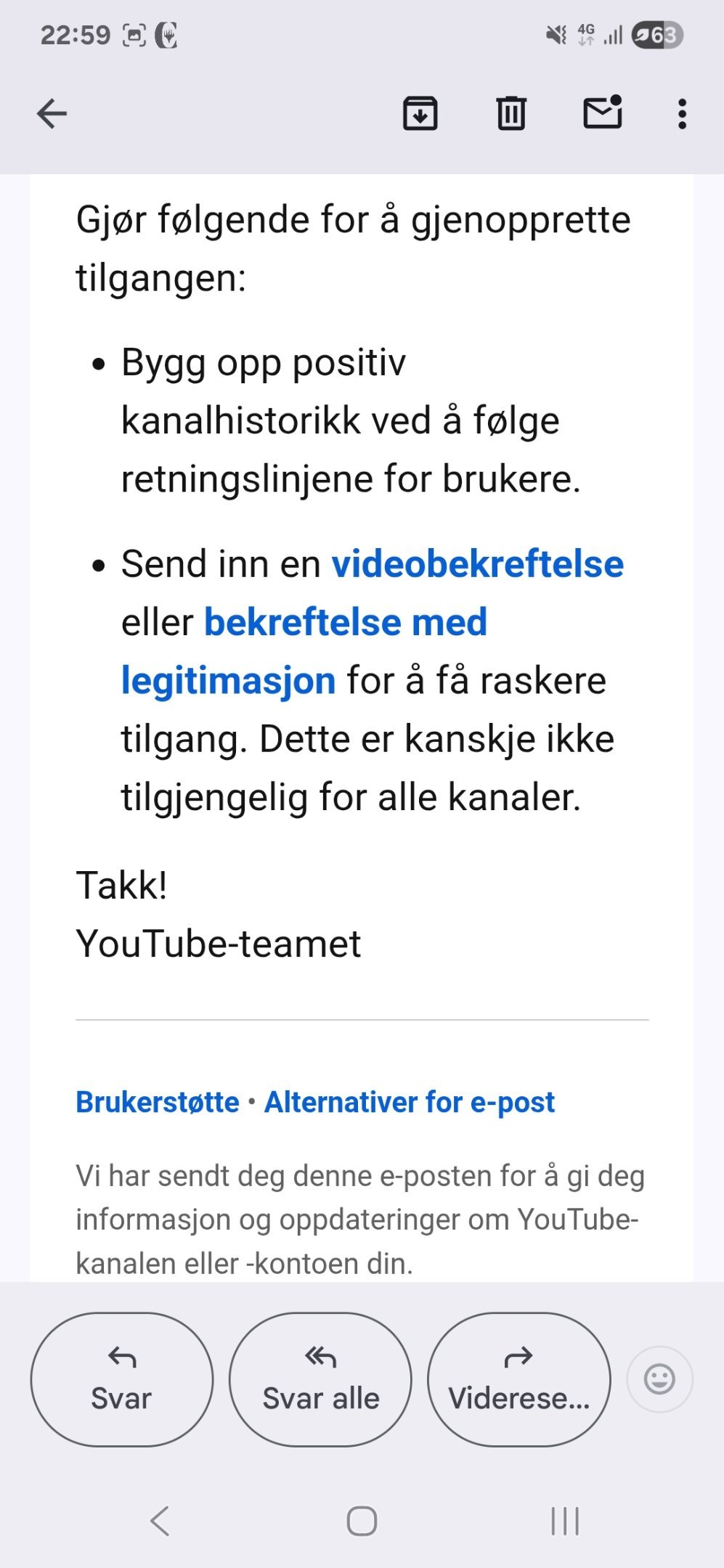
Task: Archive this email
Action: tap(420, 113)
